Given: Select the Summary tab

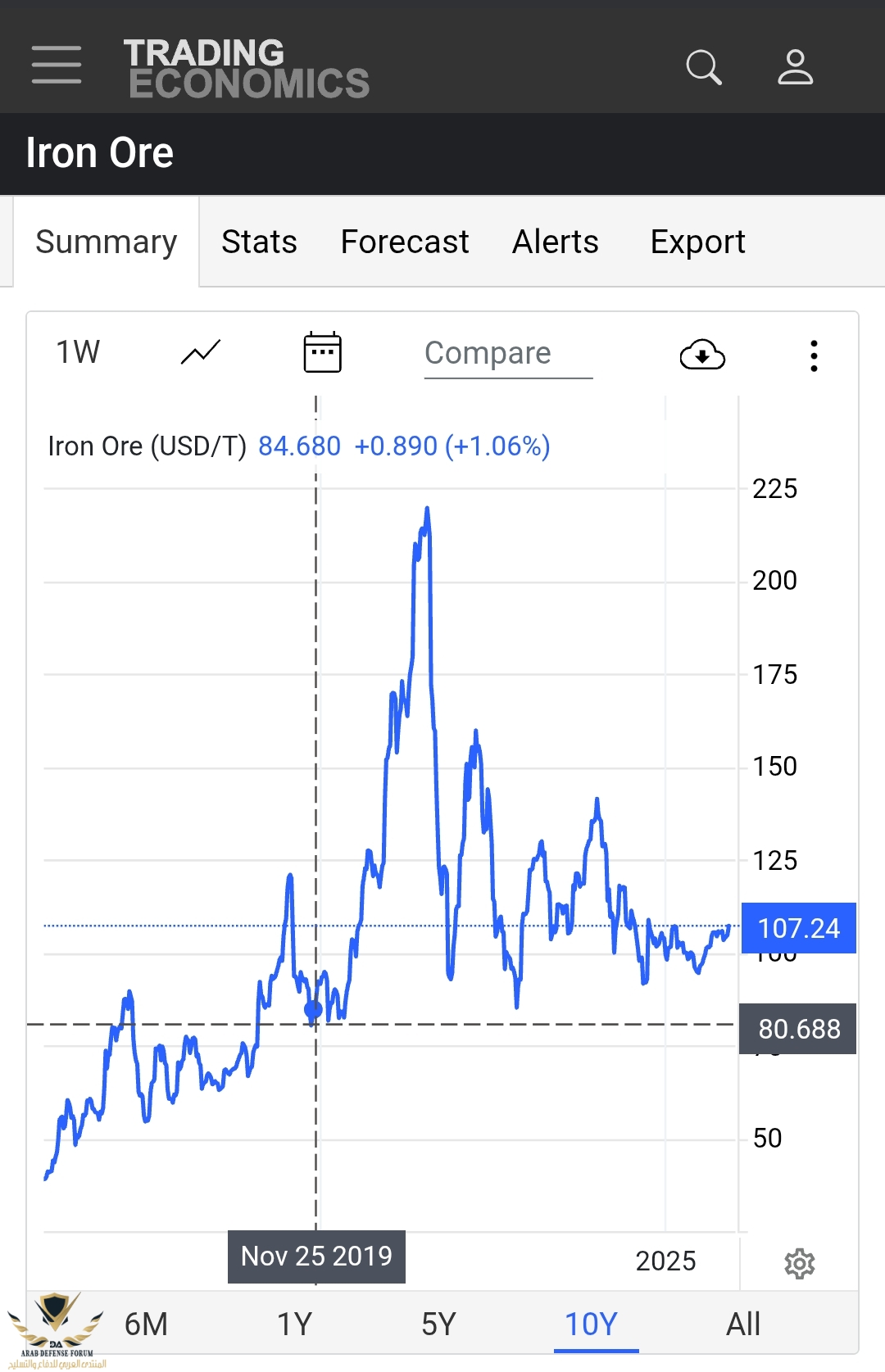Looking at the screenshot, I should click(x=107, y=242).
